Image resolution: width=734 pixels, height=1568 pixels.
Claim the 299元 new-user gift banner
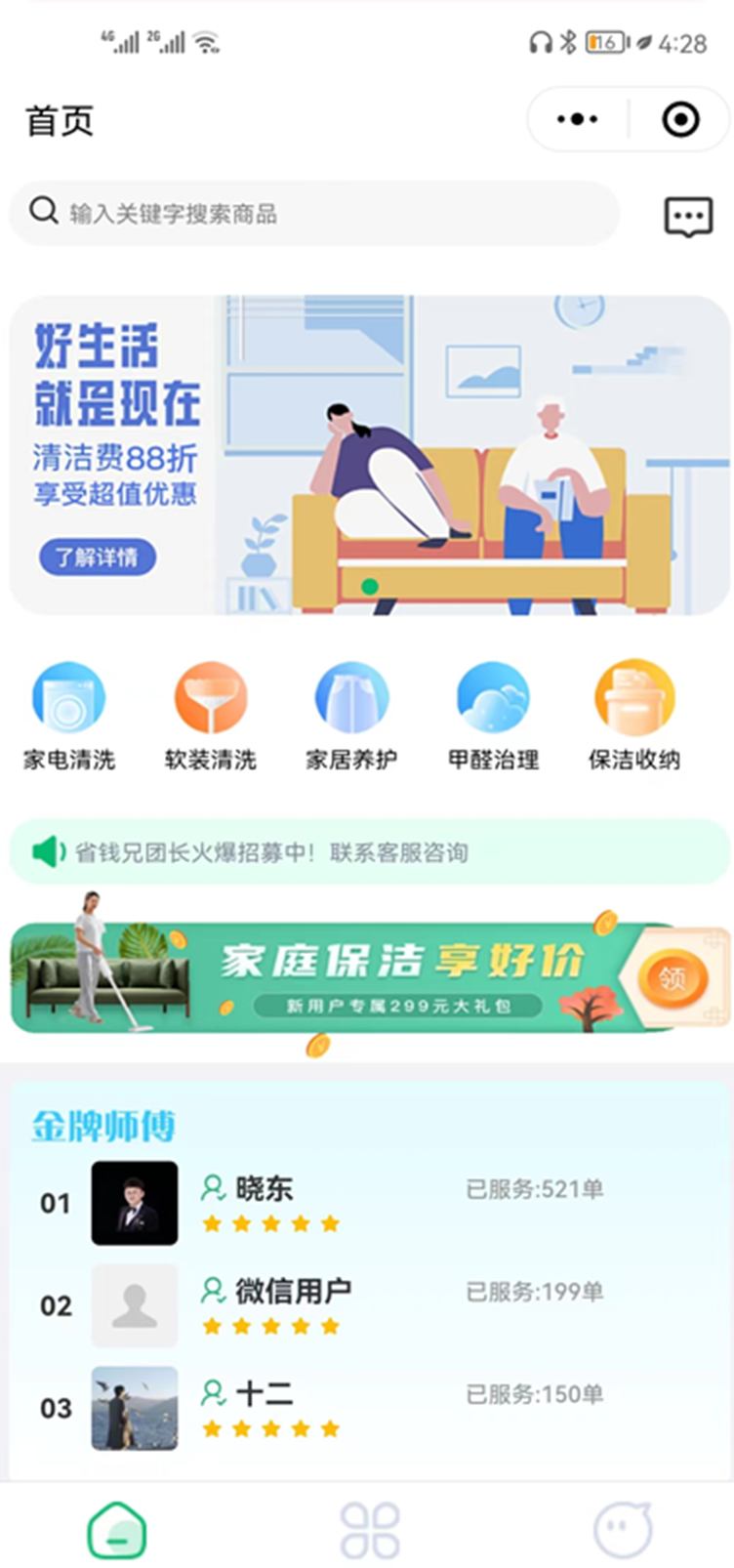pyautogui.click(x=673, y=977)
